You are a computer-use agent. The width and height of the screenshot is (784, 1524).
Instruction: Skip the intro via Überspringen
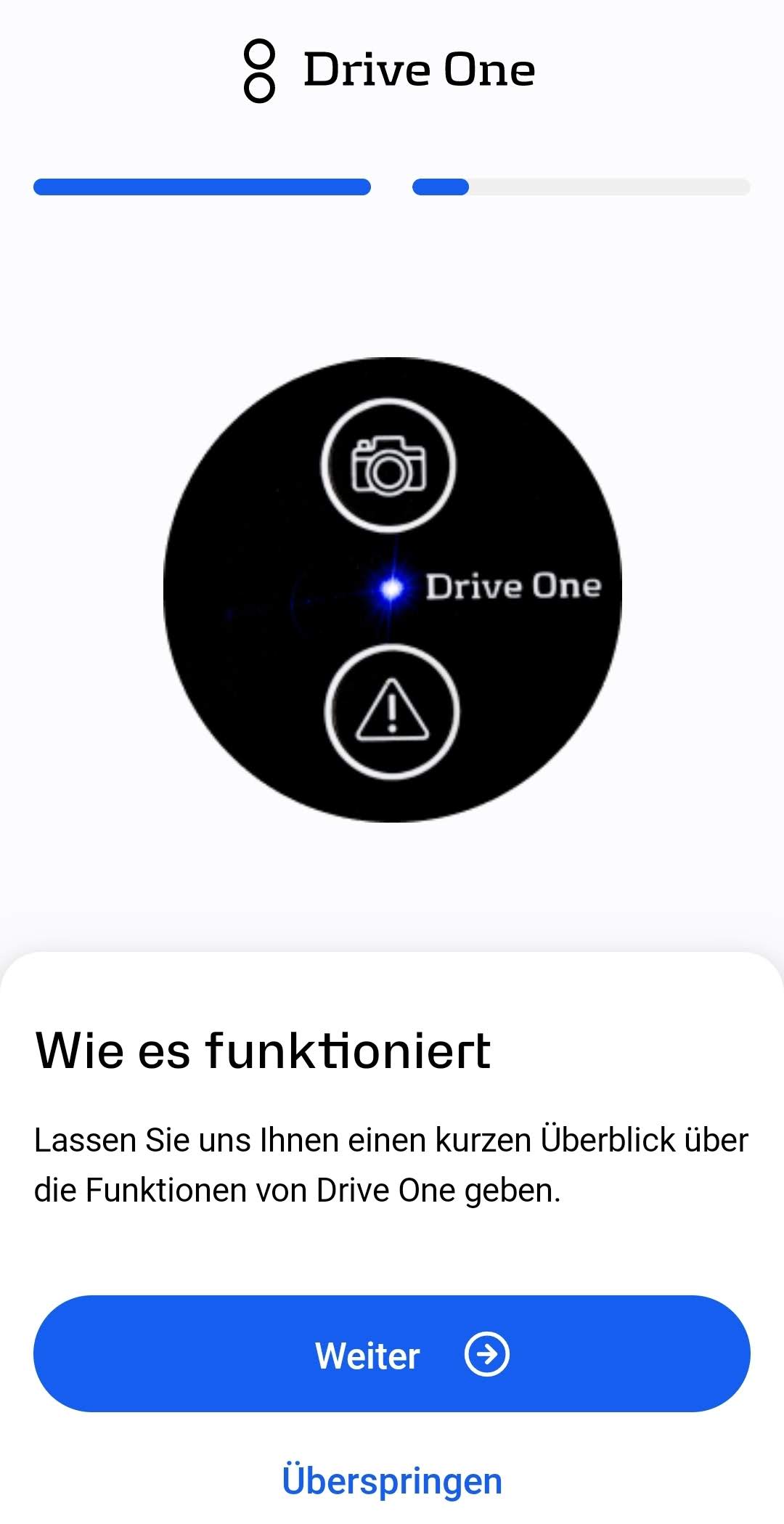tap(391, 1481)
